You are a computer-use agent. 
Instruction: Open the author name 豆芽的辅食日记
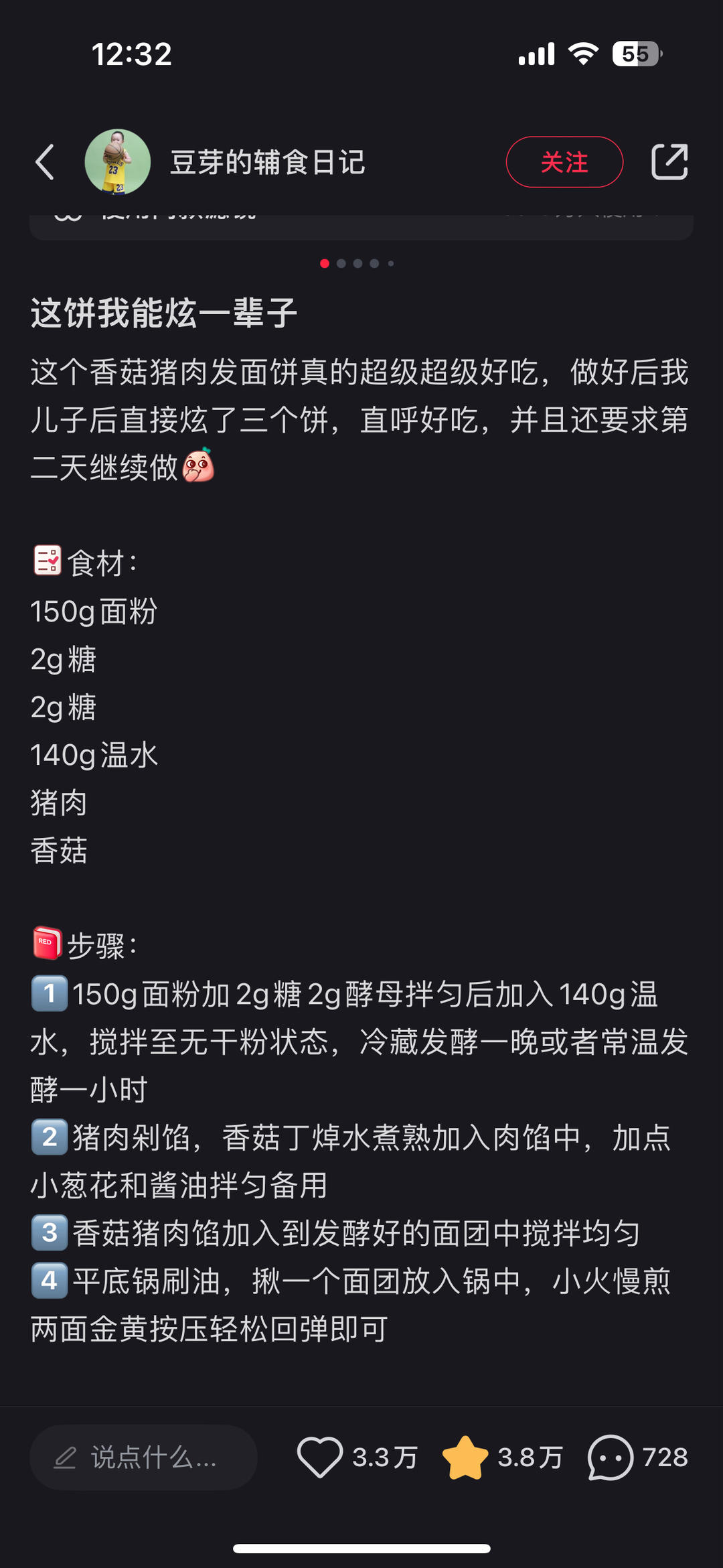click(x=267, y=162)
